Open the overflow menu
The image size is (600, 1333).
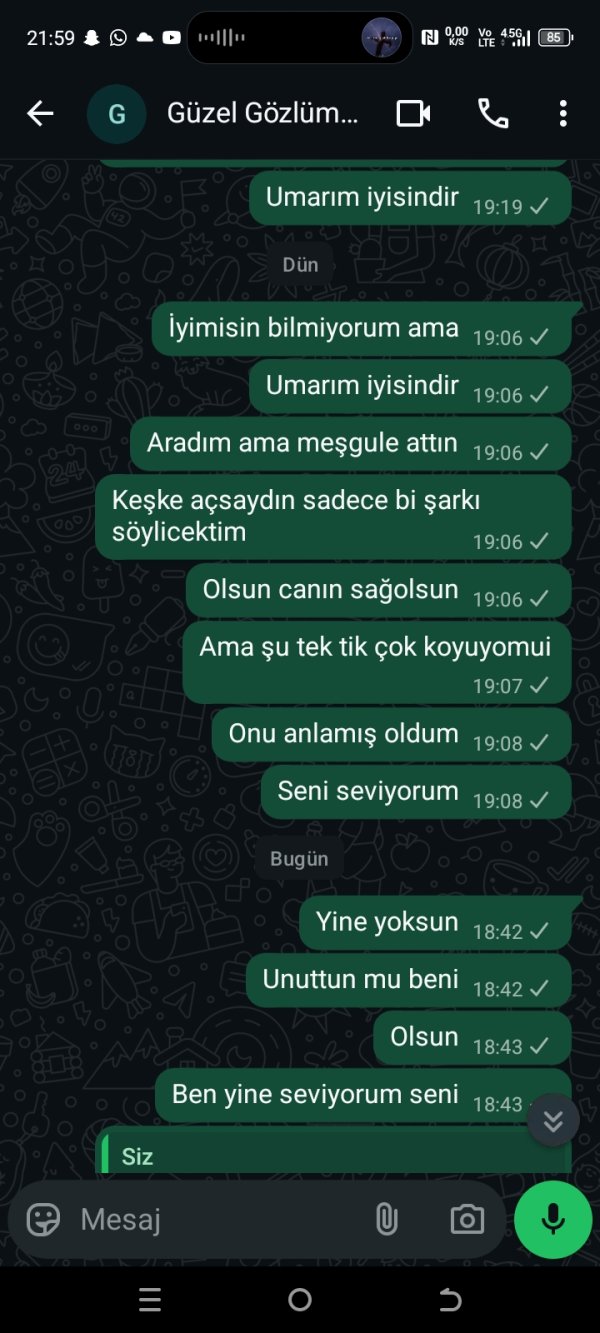pyautogui.click(x=563, y=114)
